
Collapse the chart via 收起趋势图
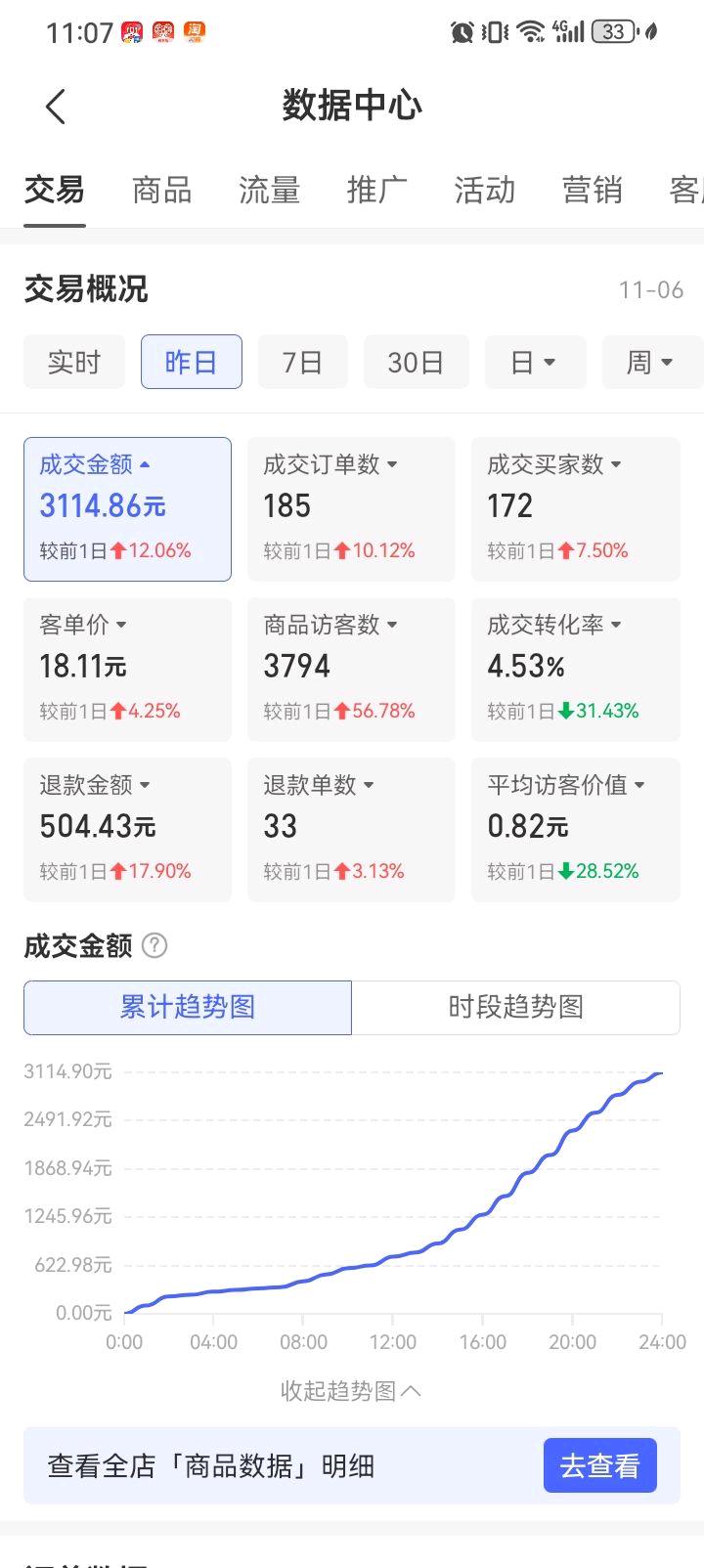point(351,1390)
